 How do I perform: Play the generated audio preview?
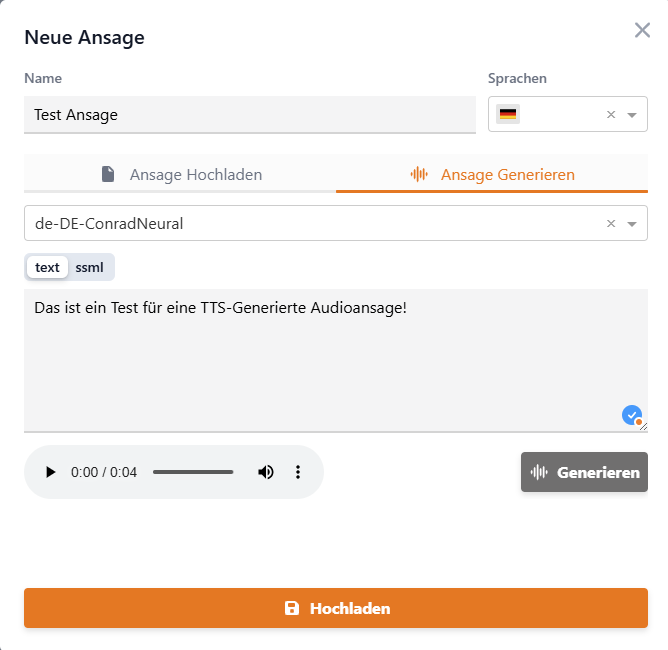pyautogui.click(x=50, y=472)
